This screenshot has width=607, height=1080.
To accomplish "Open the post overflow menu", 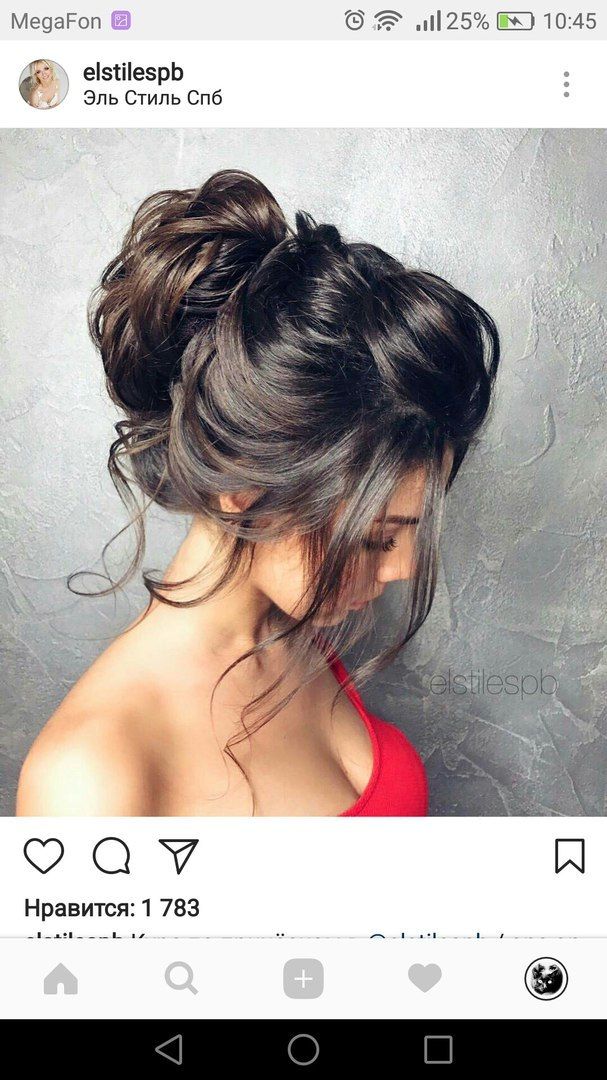I will 566,84.
